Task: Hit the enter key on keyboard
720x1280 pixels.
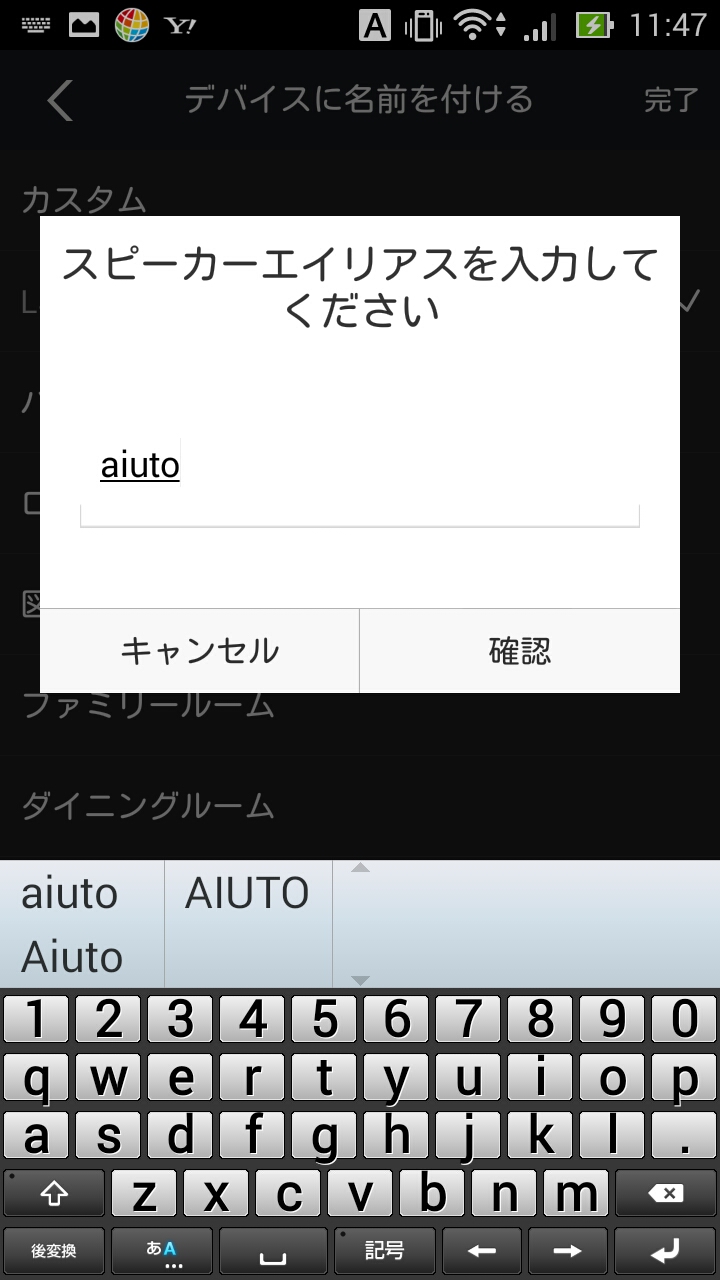Action: pyautogui.click(x=665, y=1251)
